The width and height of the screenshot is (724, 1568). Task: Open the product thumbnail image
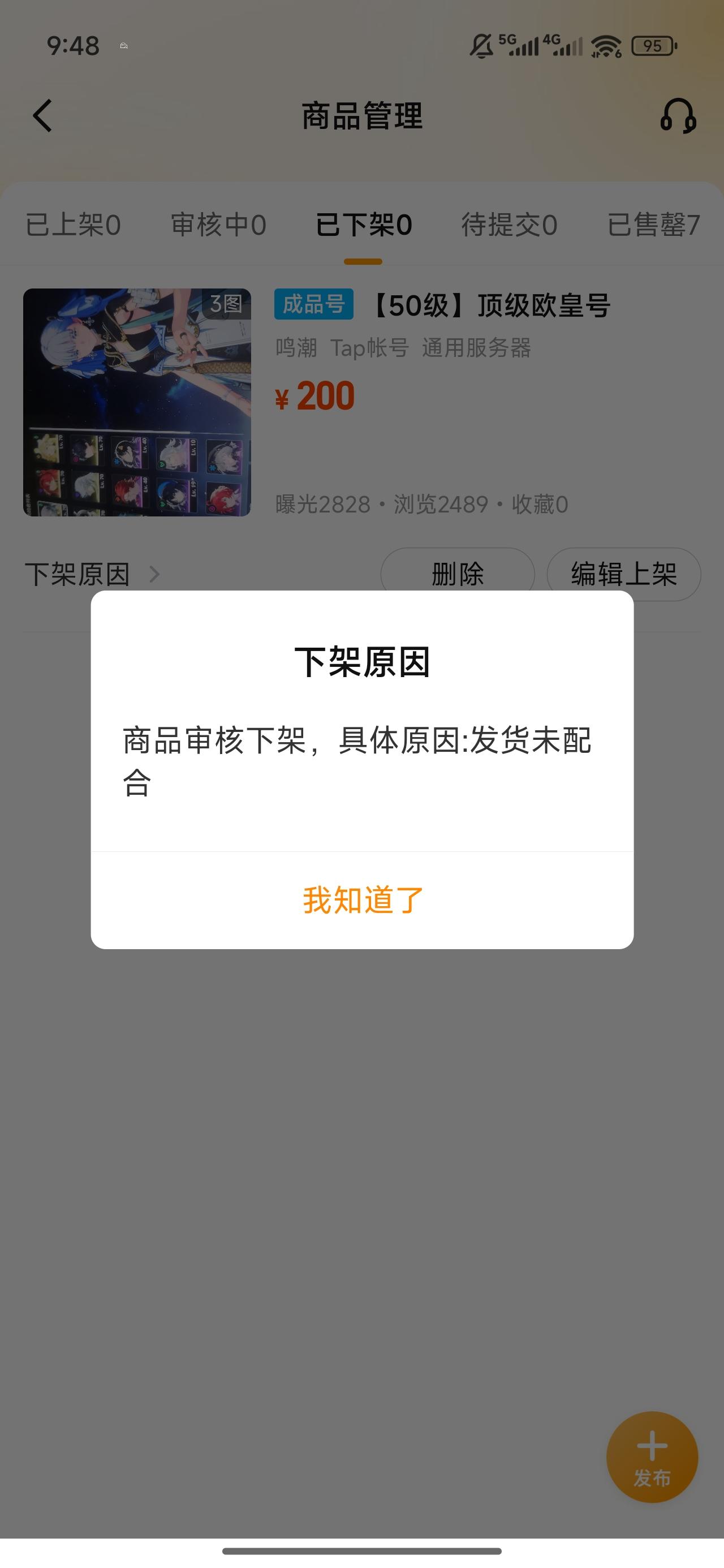pyautogui.click(x=137, y=403)
